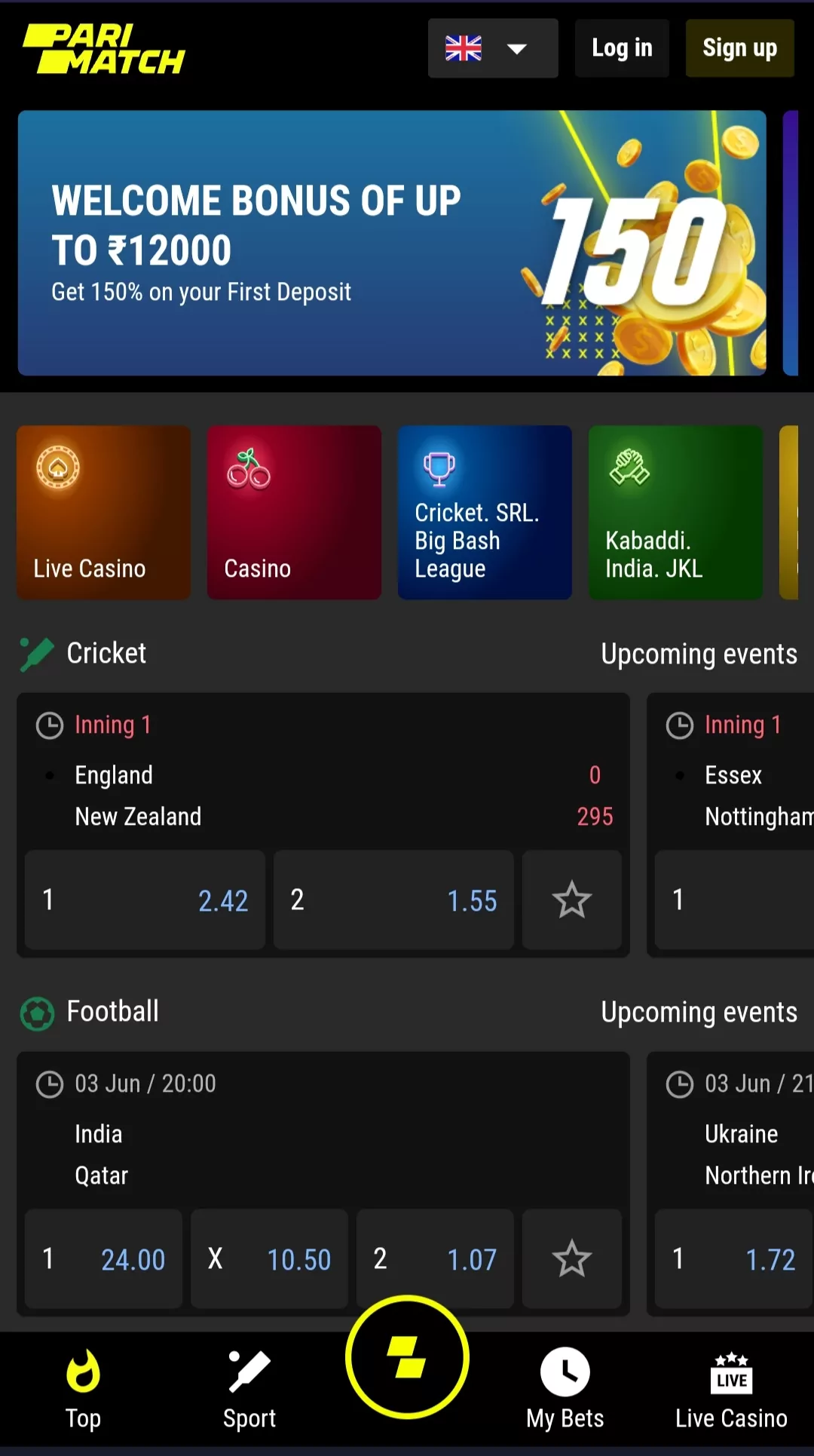Tap the Sign up button

coord(739,48)
